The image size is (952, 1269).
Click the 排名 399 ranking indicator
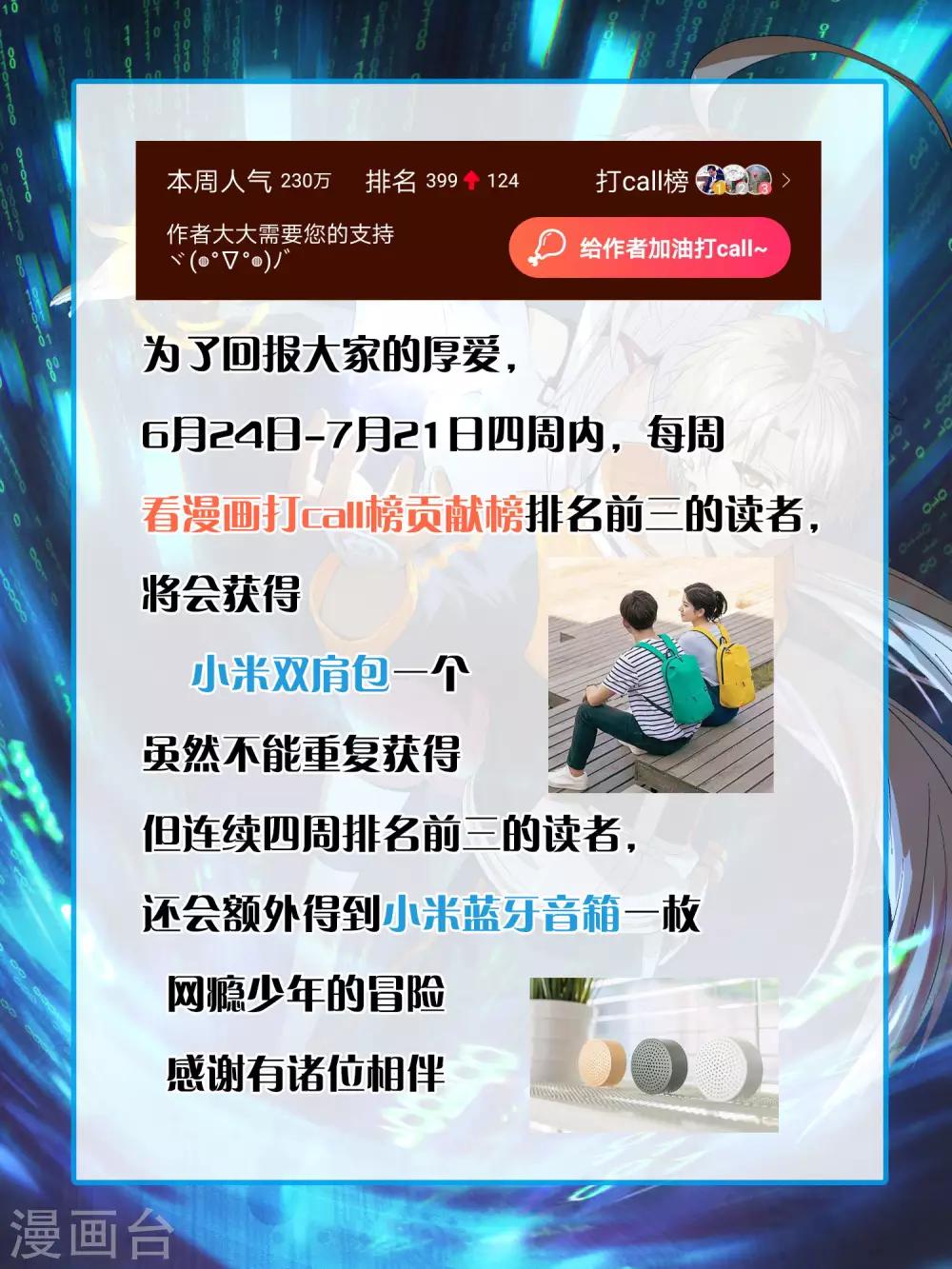(x=419, y=177)
